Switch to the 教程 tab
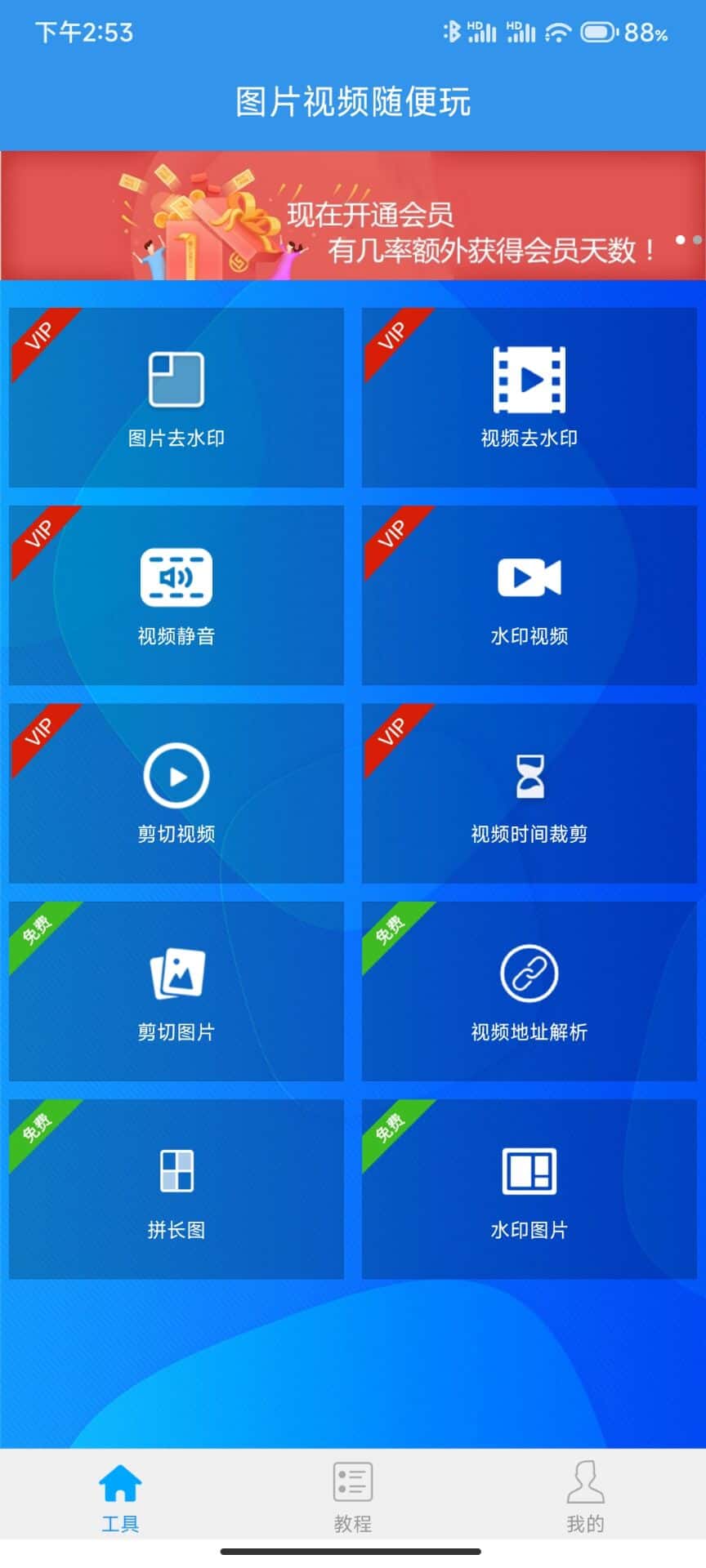The image size is (706, 1568). pos(352,1498)
